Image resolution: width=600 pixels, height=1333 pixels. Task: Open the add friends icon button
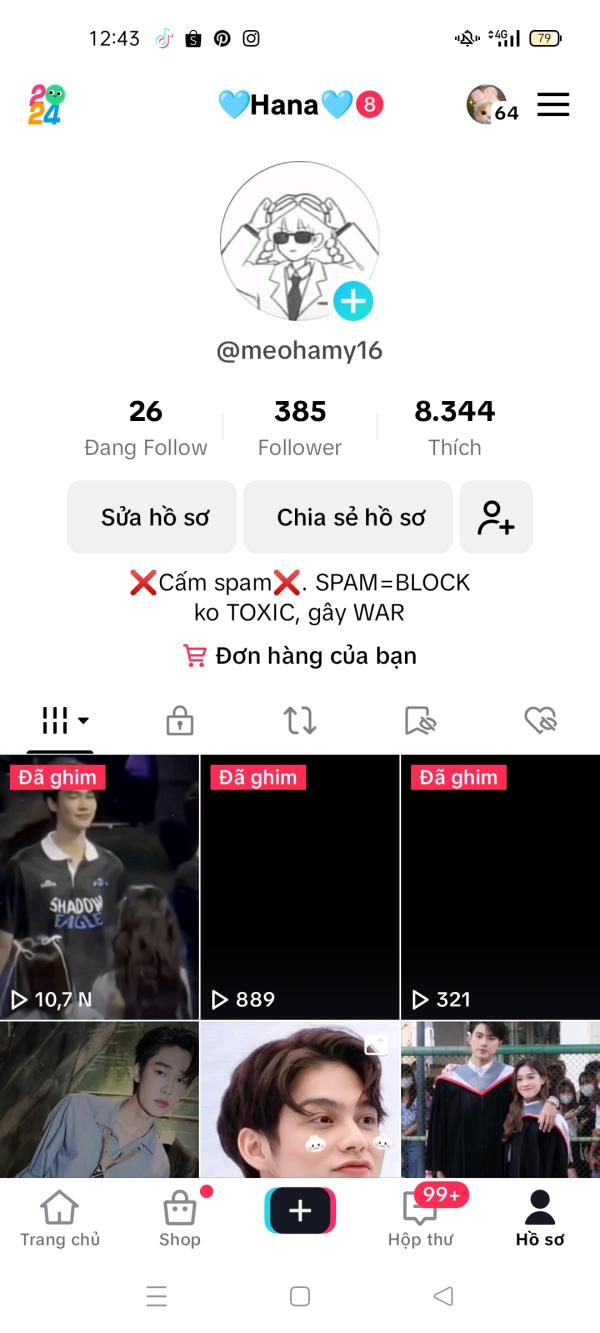click(496, 517)
